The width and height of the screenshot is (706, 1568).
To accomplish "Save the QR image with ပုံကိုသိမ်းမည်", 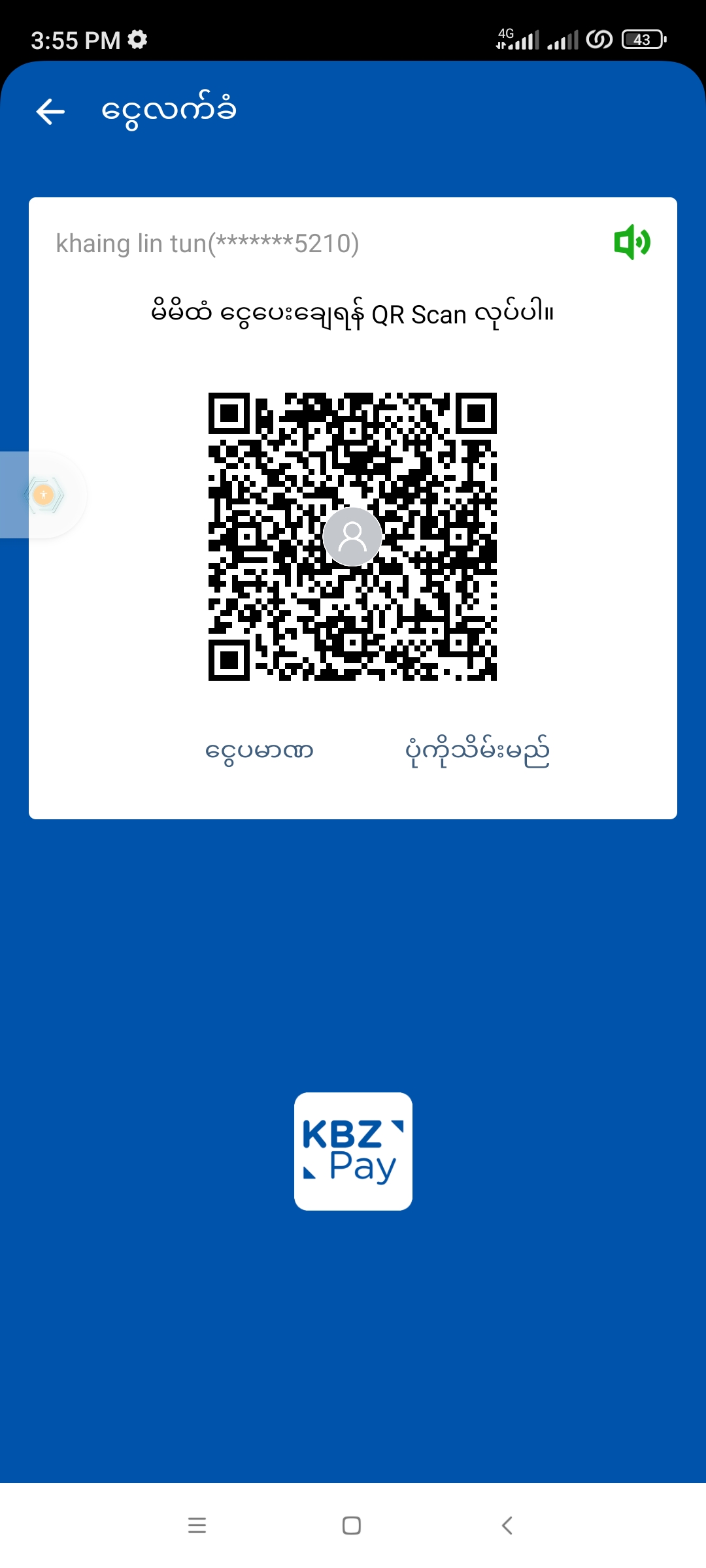I will [x=477, y=751].
